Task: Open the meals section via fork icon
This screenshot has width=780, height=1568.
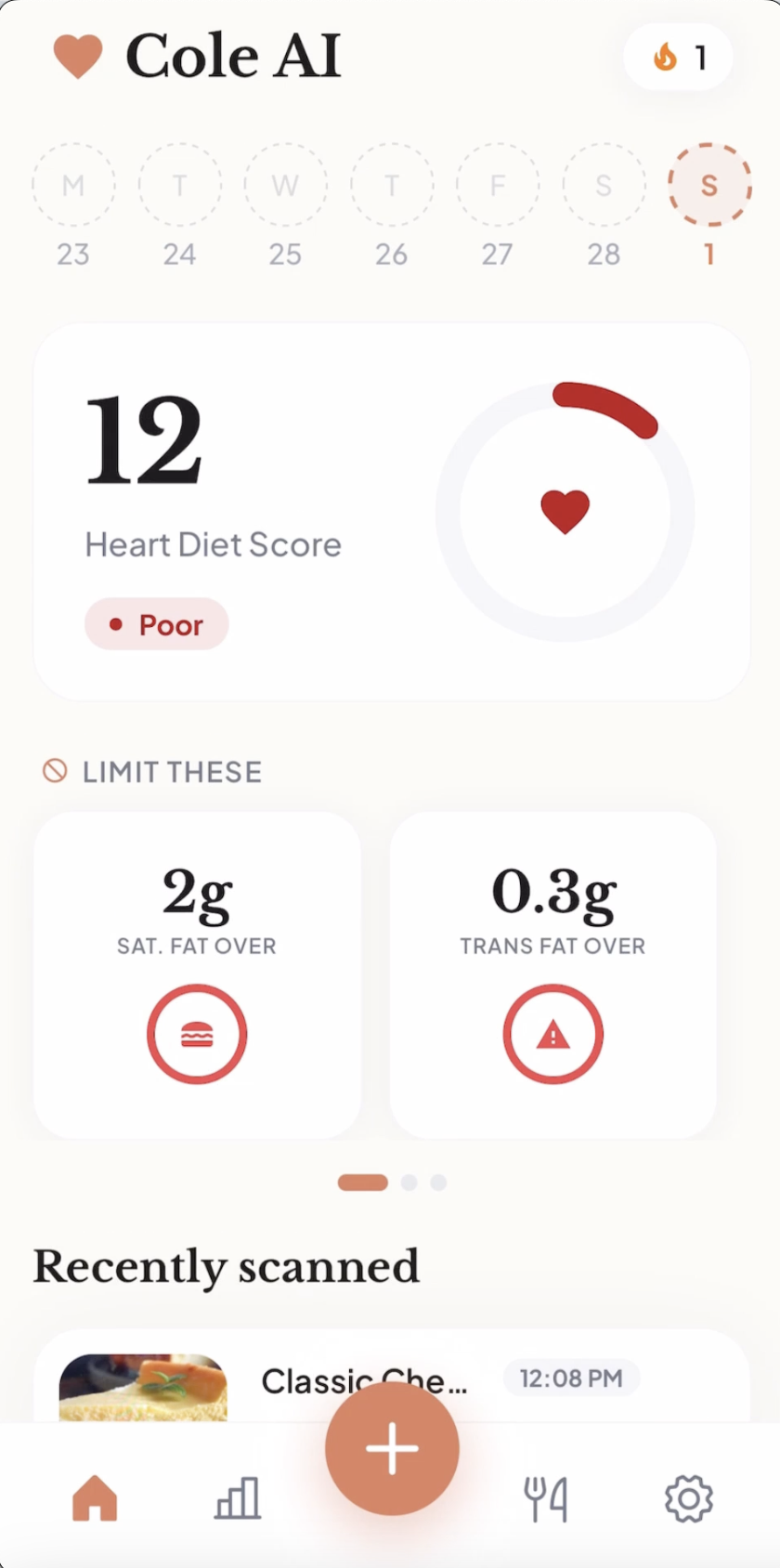Action: pyautogui.click(x=546, y=1497)
